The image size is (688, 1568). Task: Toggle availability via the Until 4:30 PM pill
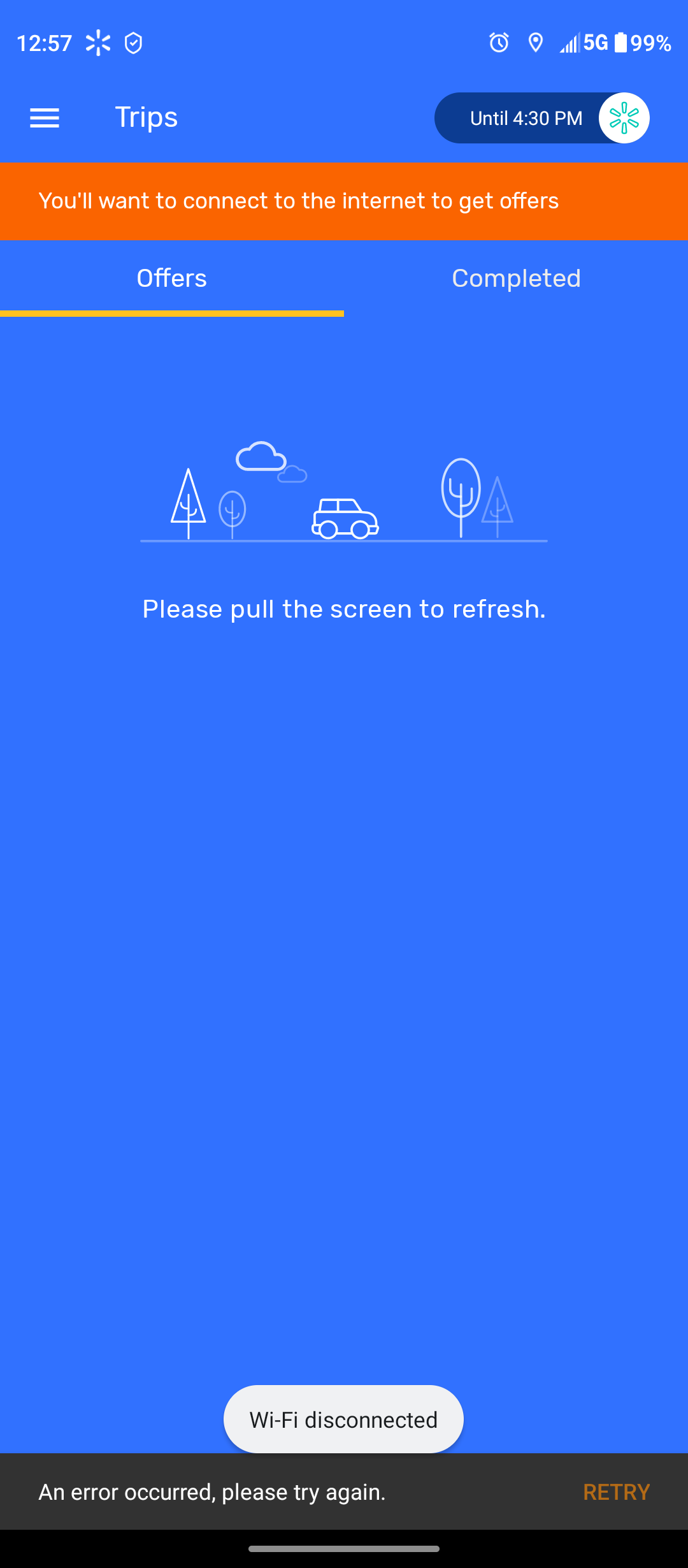tap(526, 117)
